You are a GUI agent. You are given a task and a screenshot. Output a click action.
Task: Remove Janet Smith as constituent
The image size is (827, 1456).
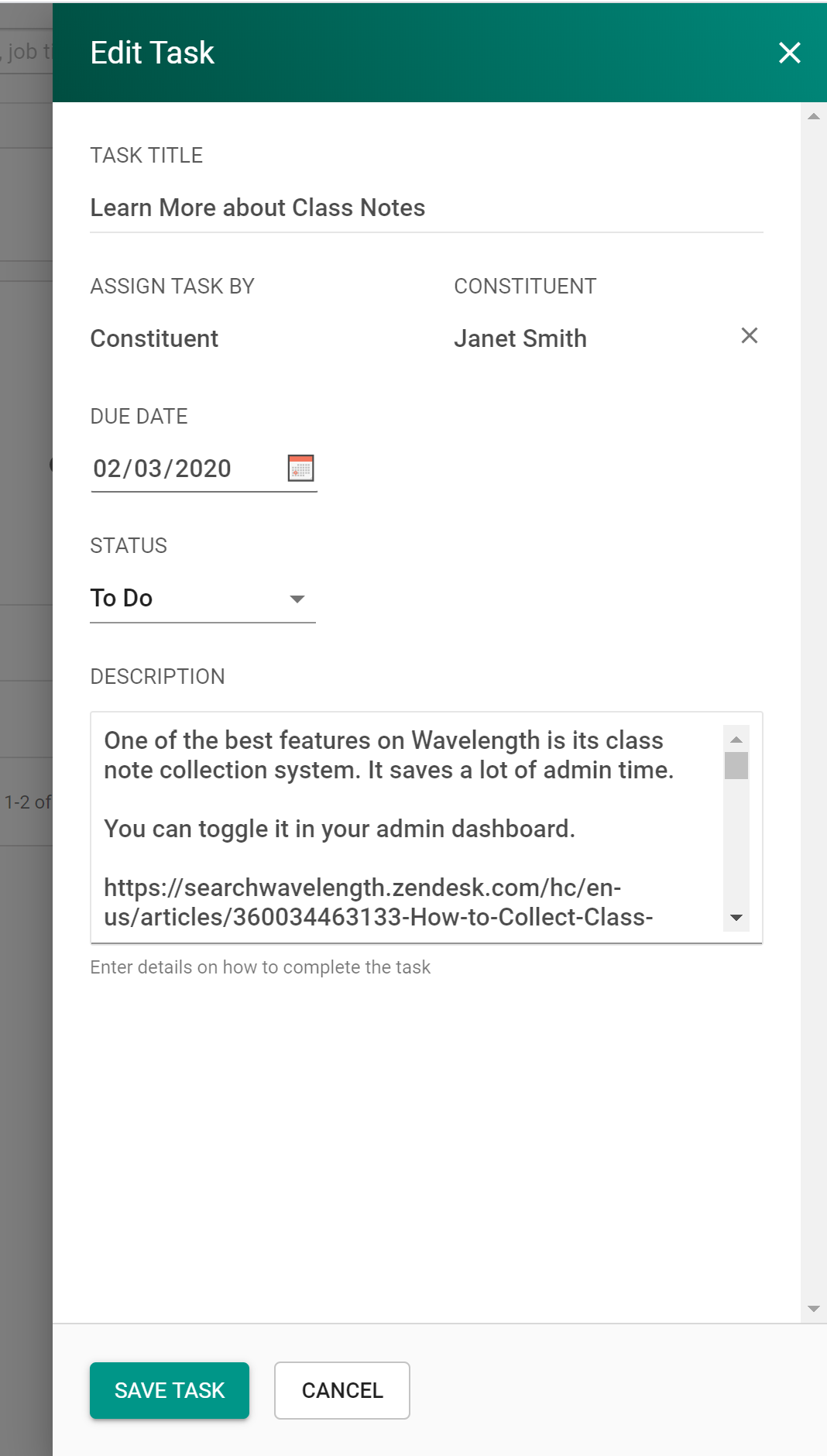pos(749,335)
